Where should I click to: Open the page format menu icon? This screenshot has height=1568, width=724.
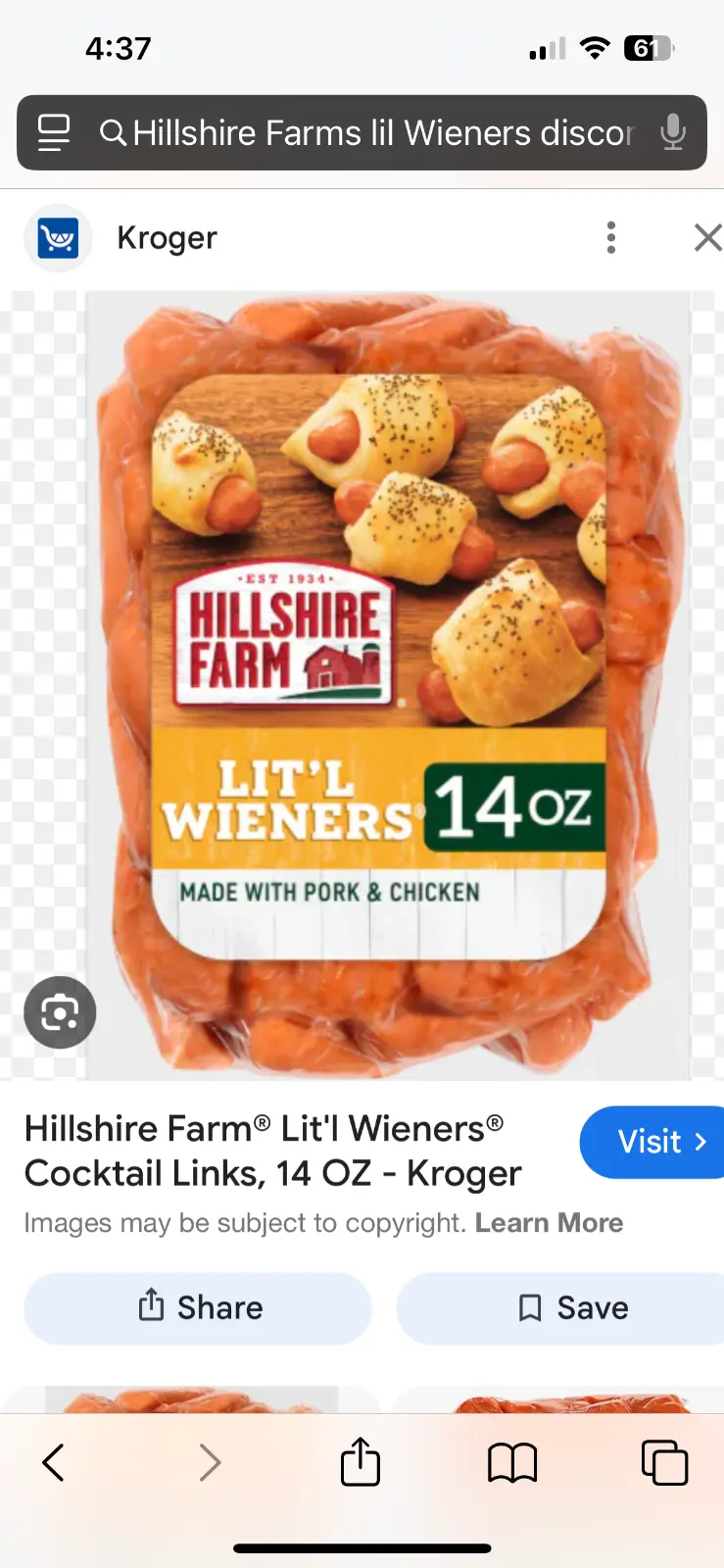[54, 132]
